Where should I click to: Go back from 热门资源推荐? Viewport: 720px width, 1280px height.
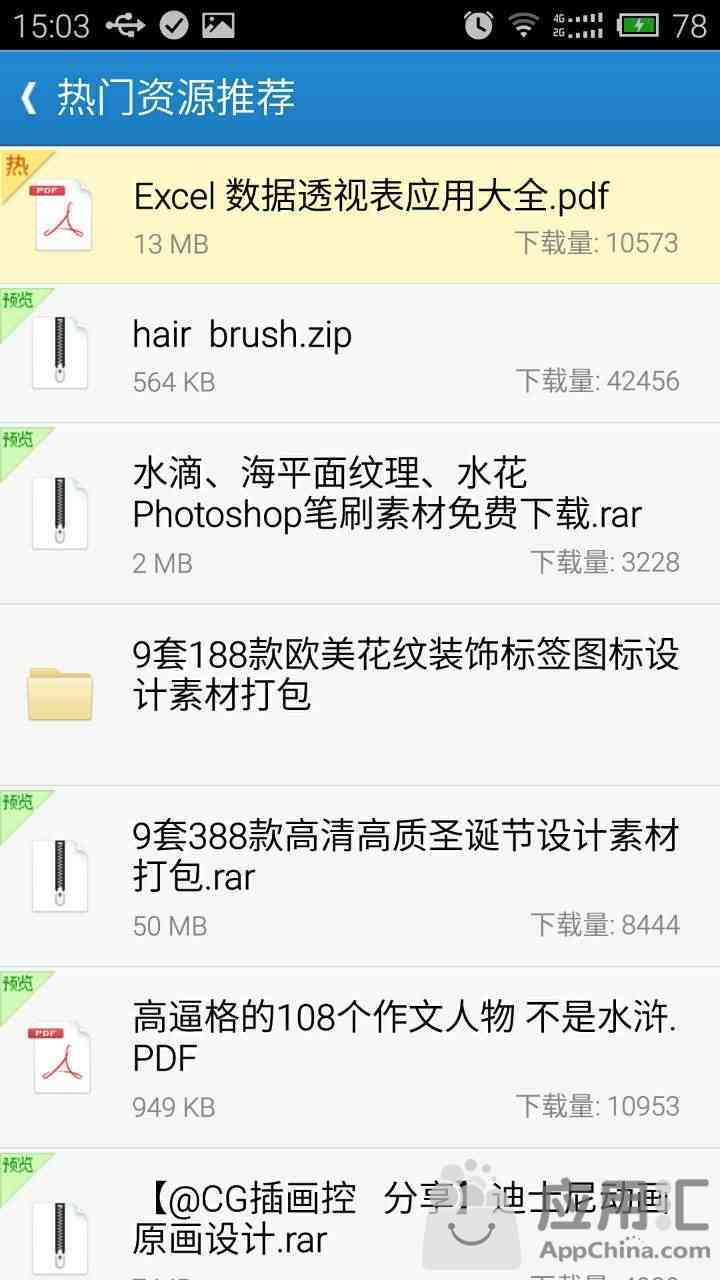(30, 98)
